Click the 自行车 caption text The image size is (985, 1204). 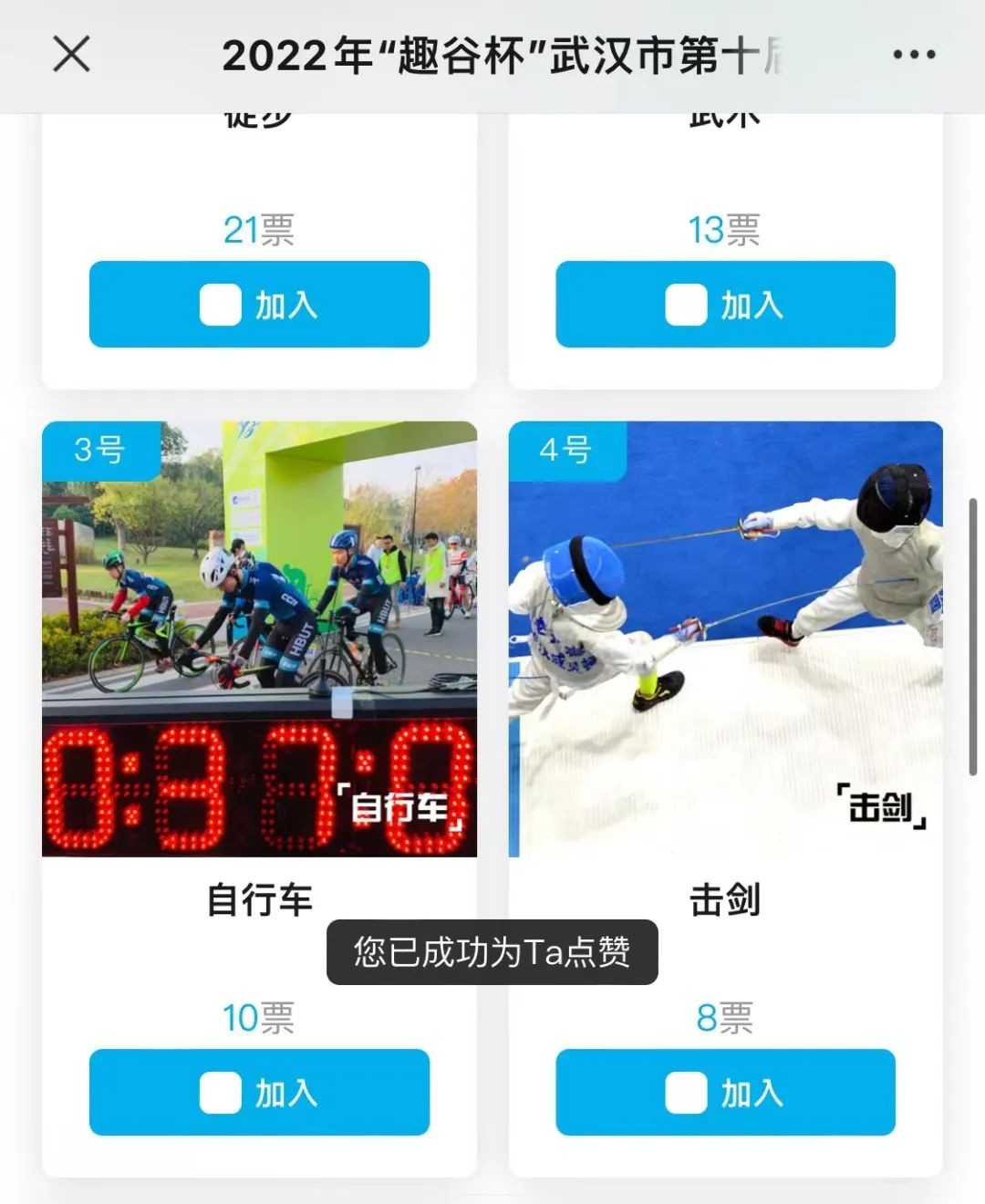[x=258, y=899]
